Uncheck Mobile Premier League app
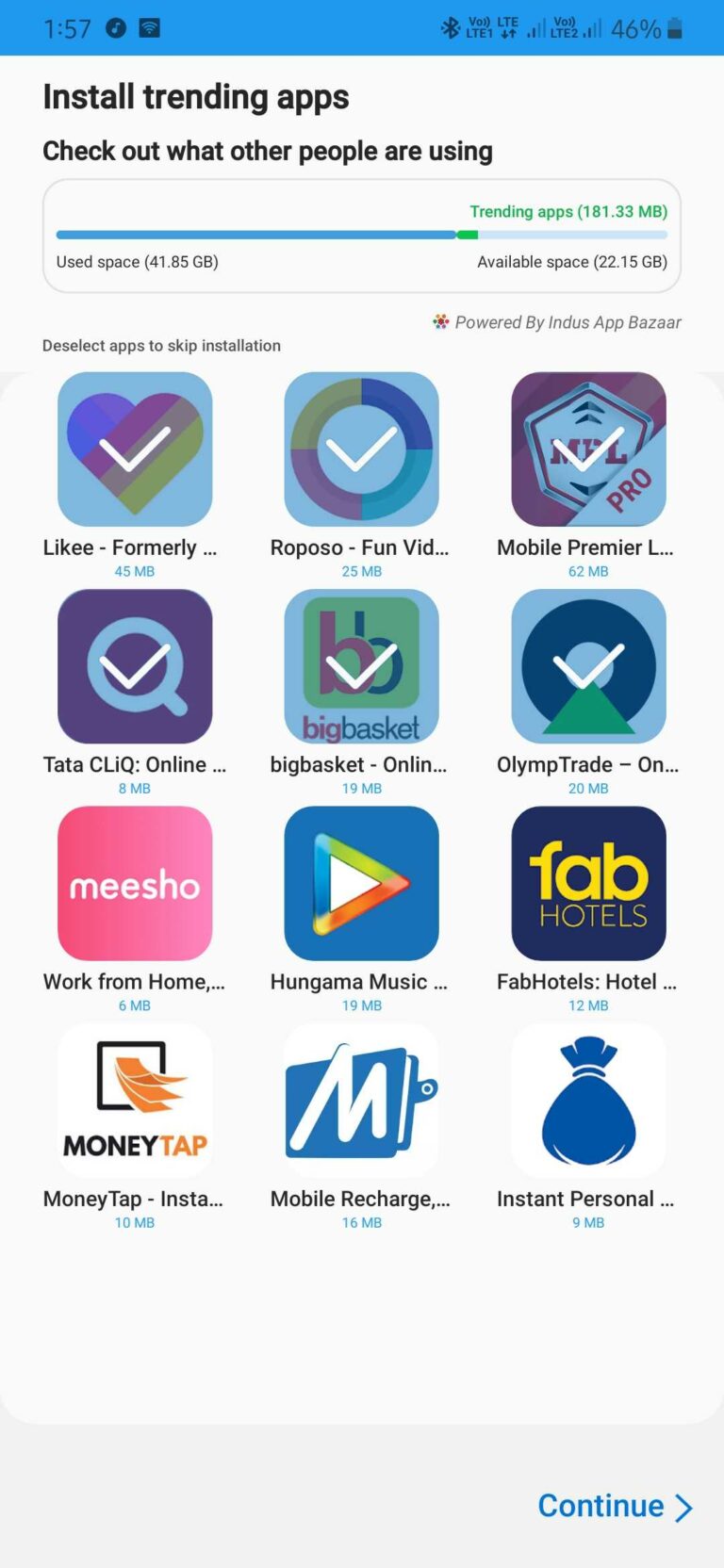 tap(588, 449)
